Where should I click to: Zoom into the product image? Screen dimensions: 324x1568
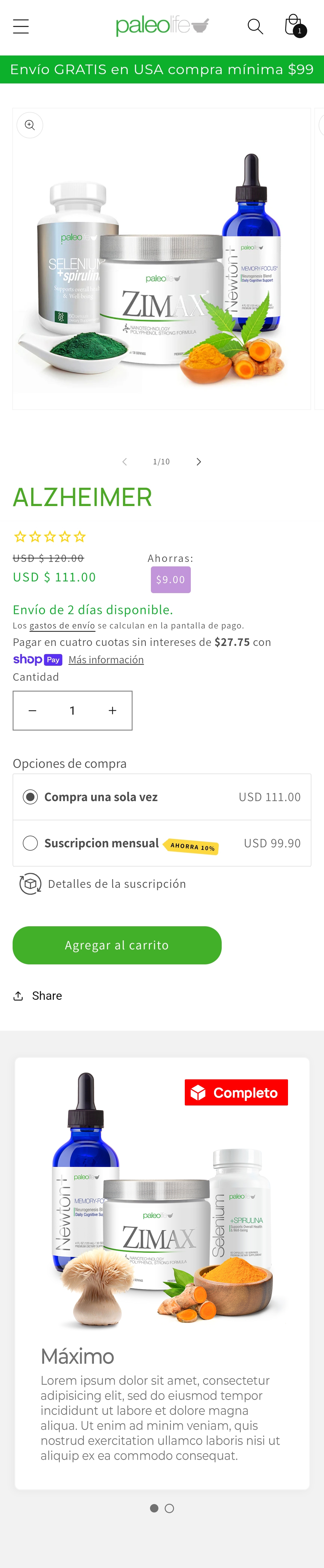click(x=30, y=125)
